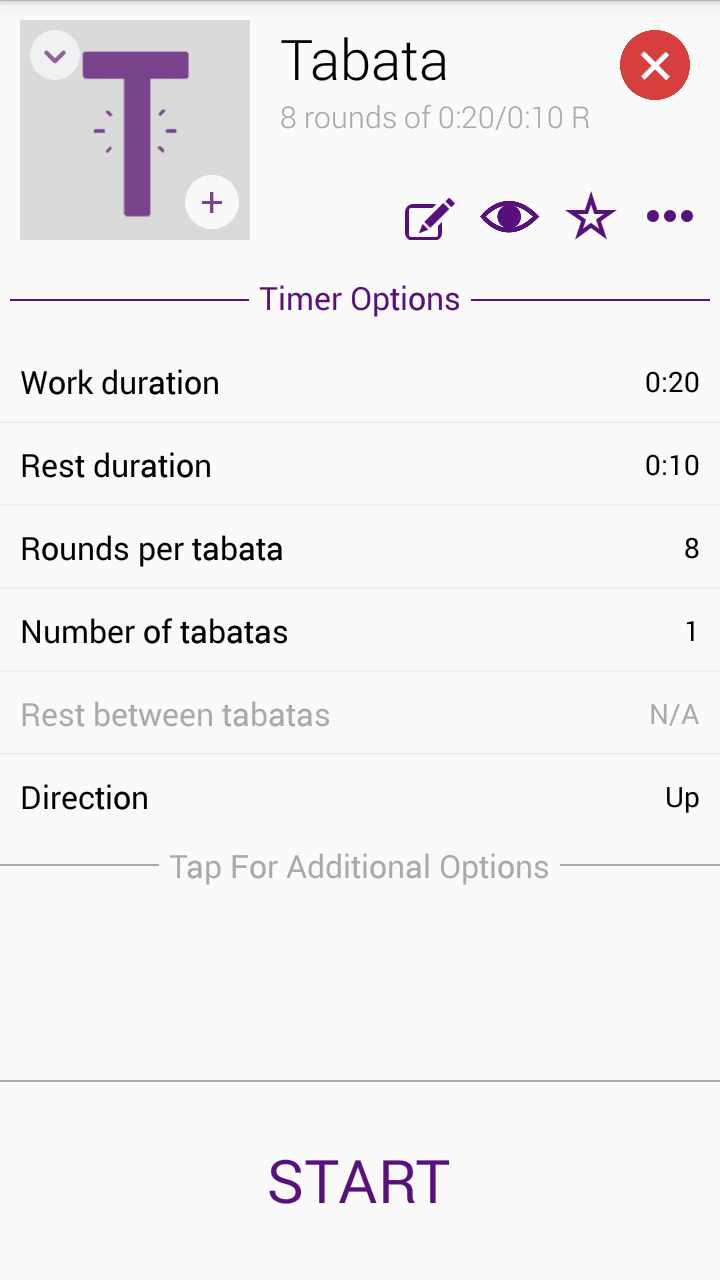This screenshot has height=1280, width=720.
Task: Adjust the Work duration value of 0:20
Action: pyautogui.click(x=360, y=382)
